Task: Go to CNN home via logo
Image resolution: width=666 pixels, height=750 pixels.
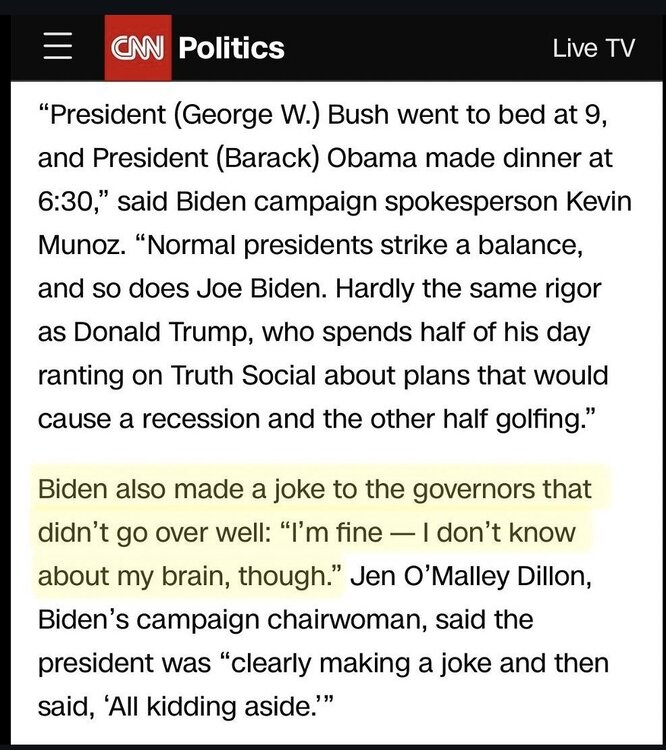Action: pos(137,48)
